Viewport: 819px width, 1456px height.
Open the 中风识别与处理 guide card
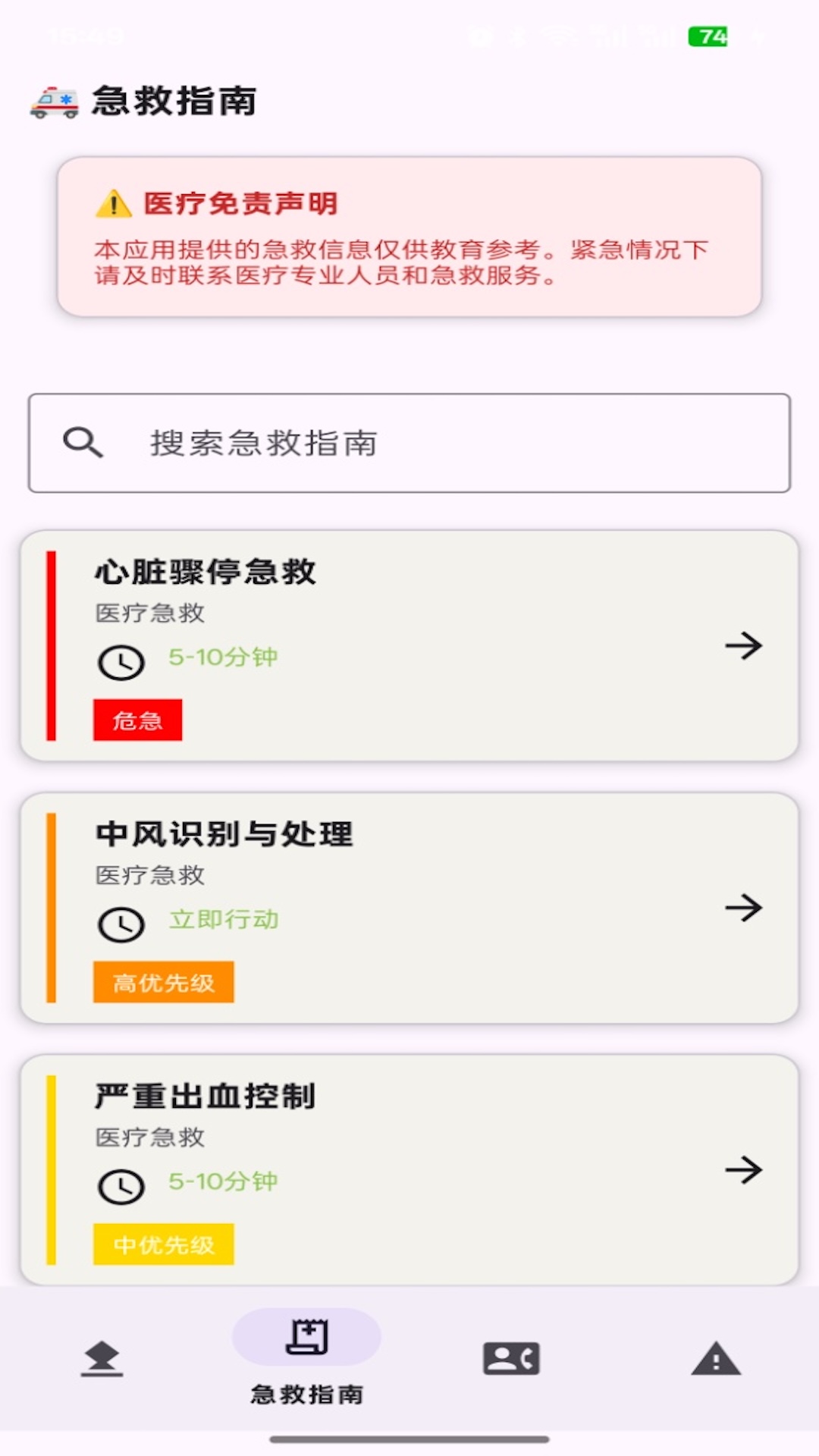point(409,908)
